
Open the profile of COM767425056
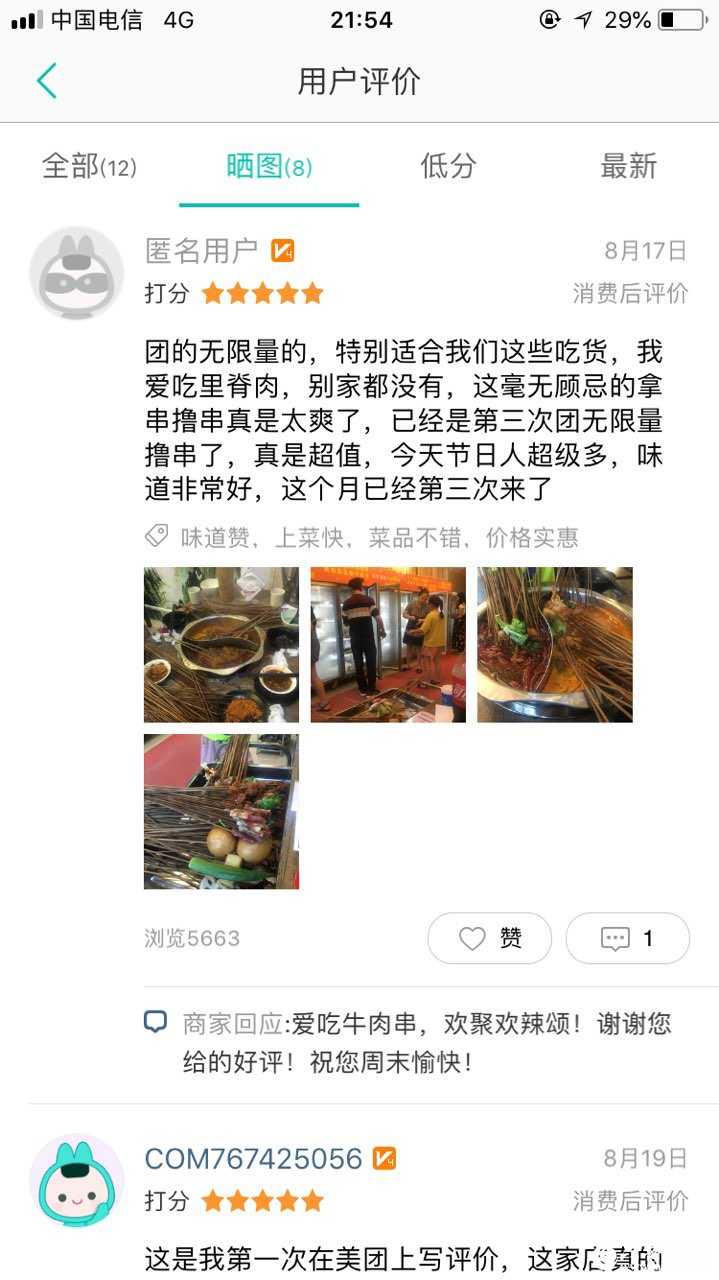point(253,1158)
